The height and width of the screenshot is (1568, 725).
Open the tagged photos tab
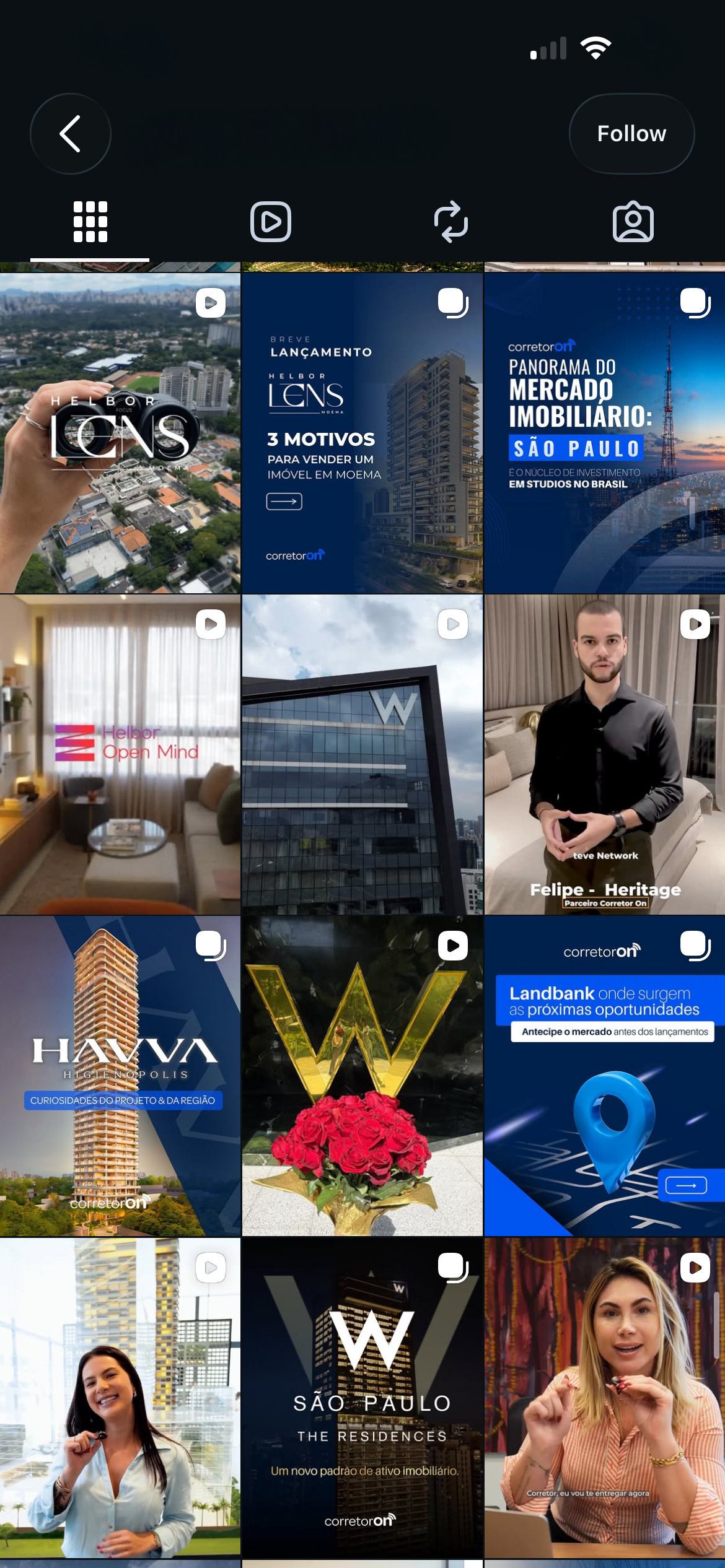click(633, 222)
